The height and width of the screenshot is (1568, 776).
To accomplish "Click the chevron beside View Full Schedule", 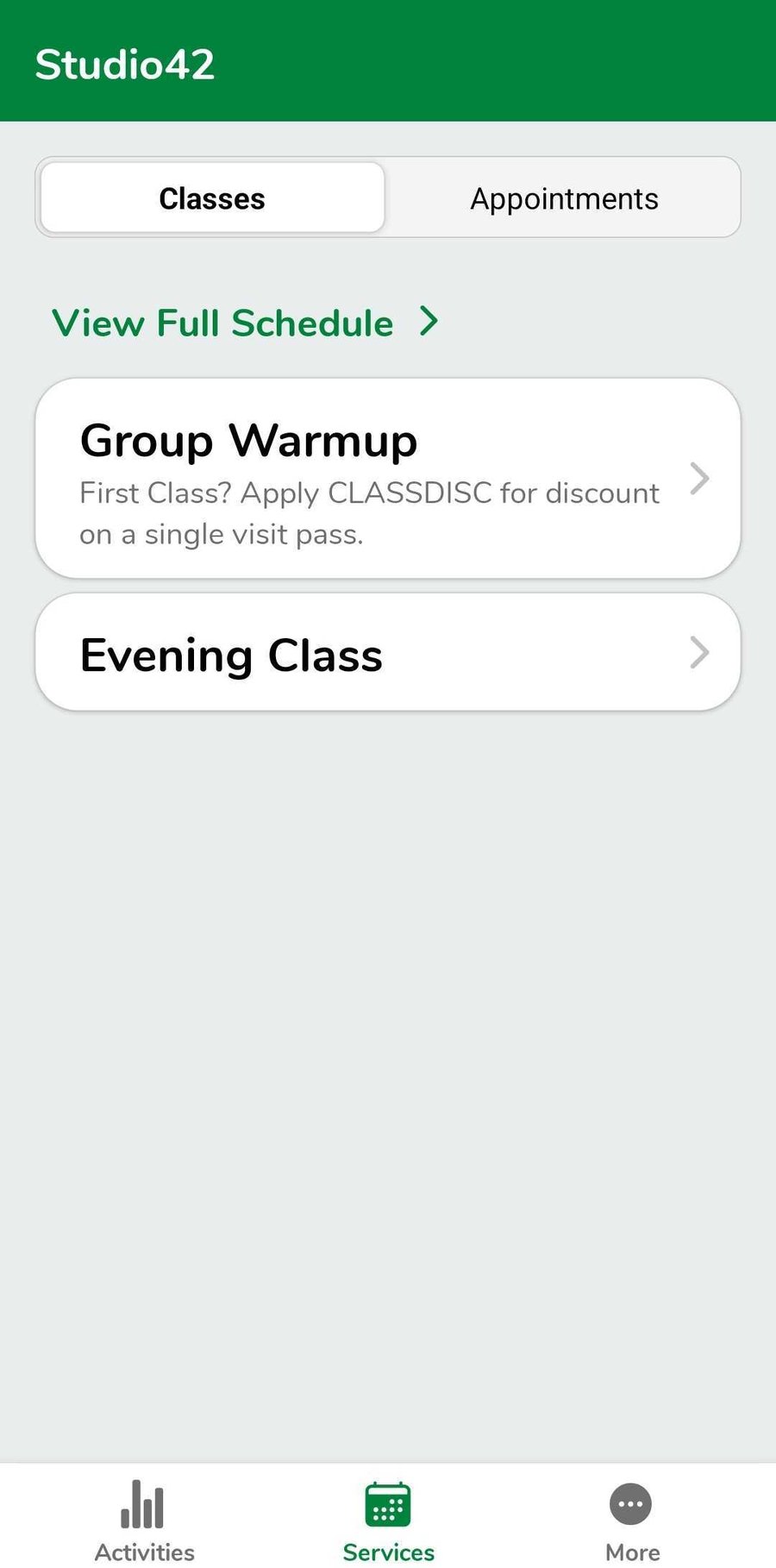I will [429, 322].
